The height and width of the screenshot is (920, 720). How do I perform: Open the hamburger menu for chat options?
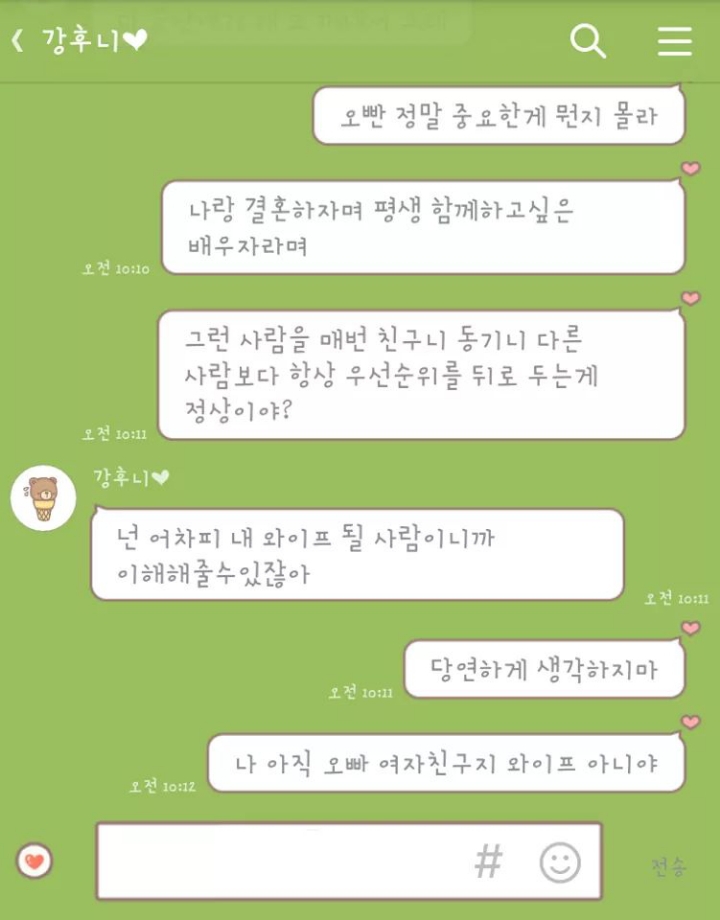tap(675, 41)
